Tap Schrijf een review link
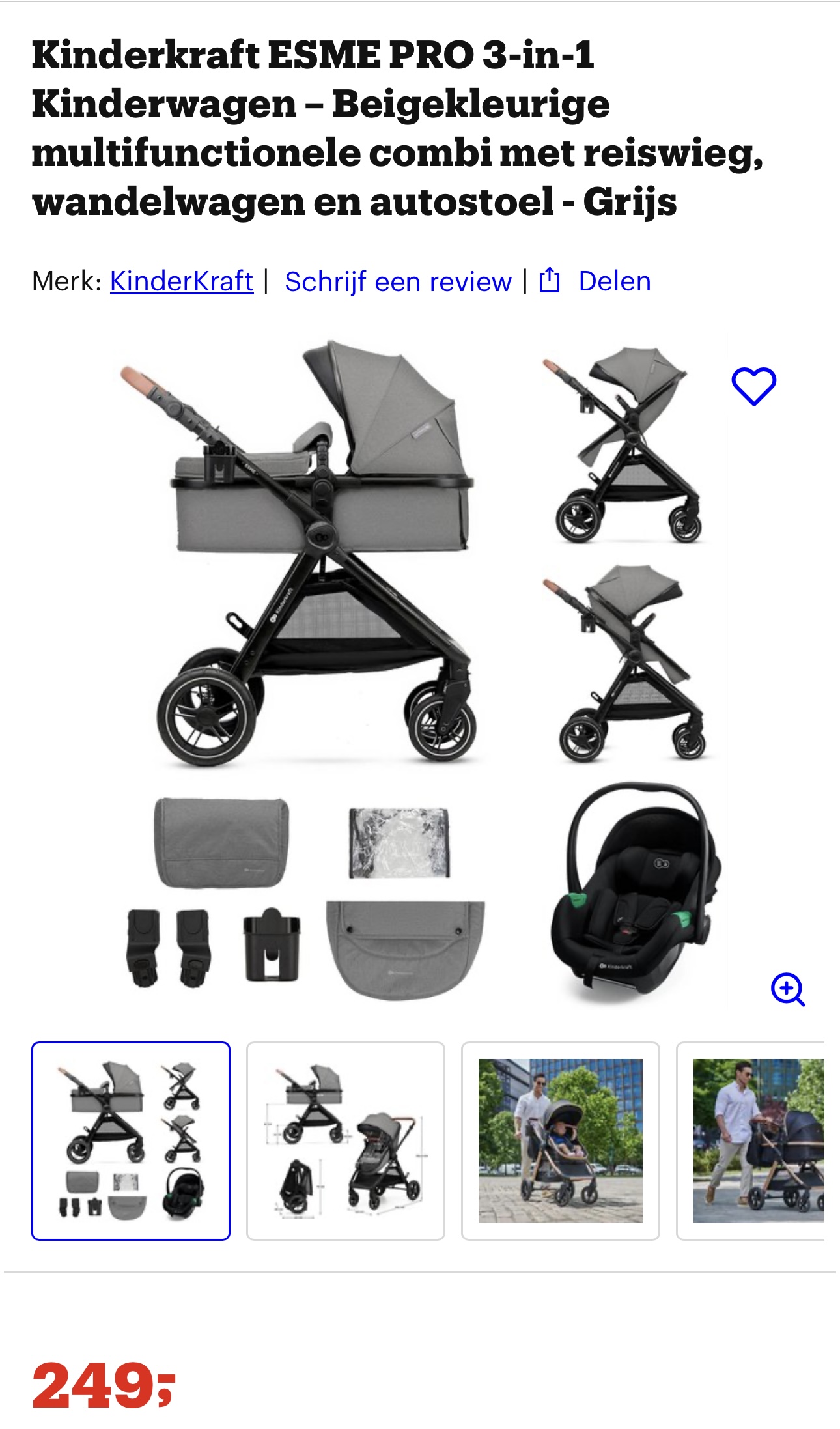 point(398,281)
